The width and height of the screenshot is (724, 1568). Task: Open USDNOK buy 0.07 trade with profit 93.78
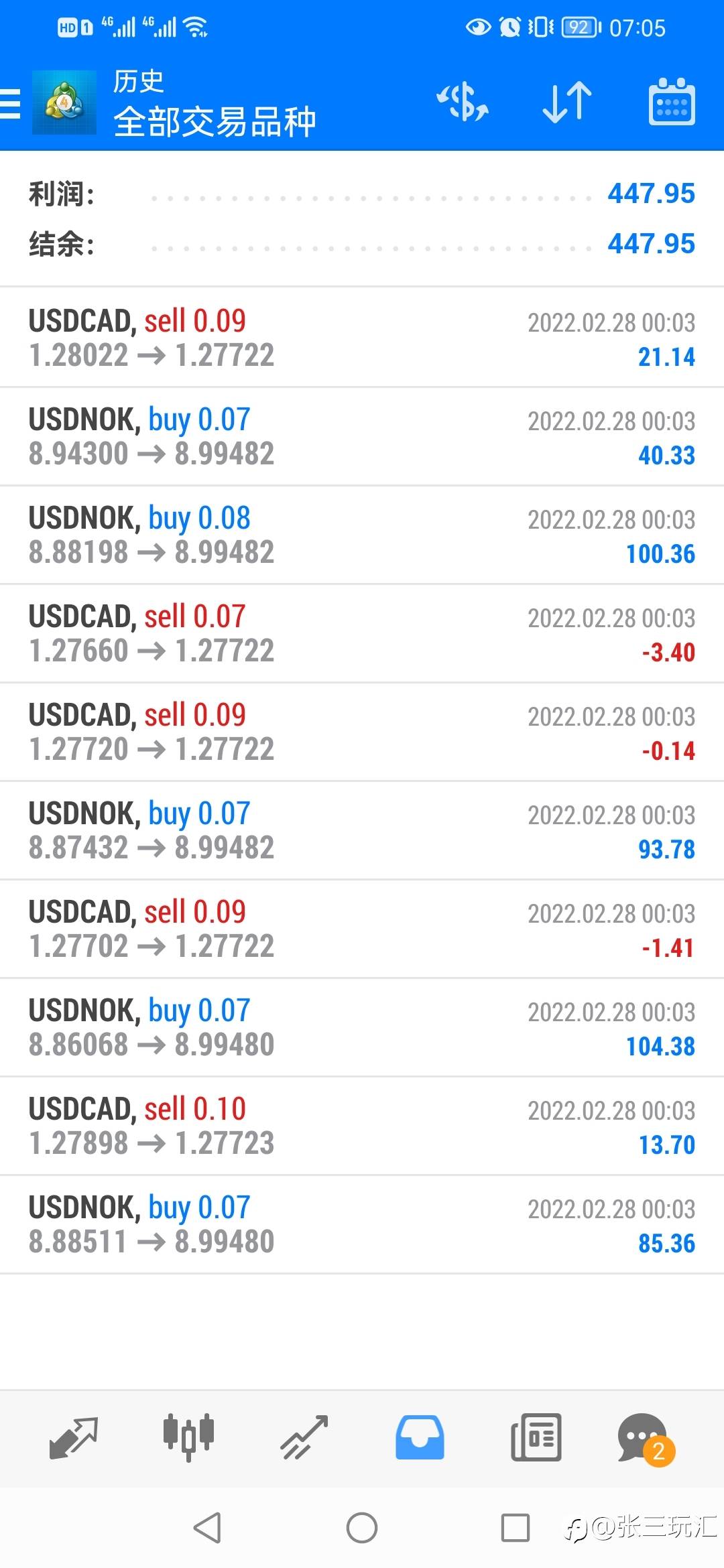[362, 830]
